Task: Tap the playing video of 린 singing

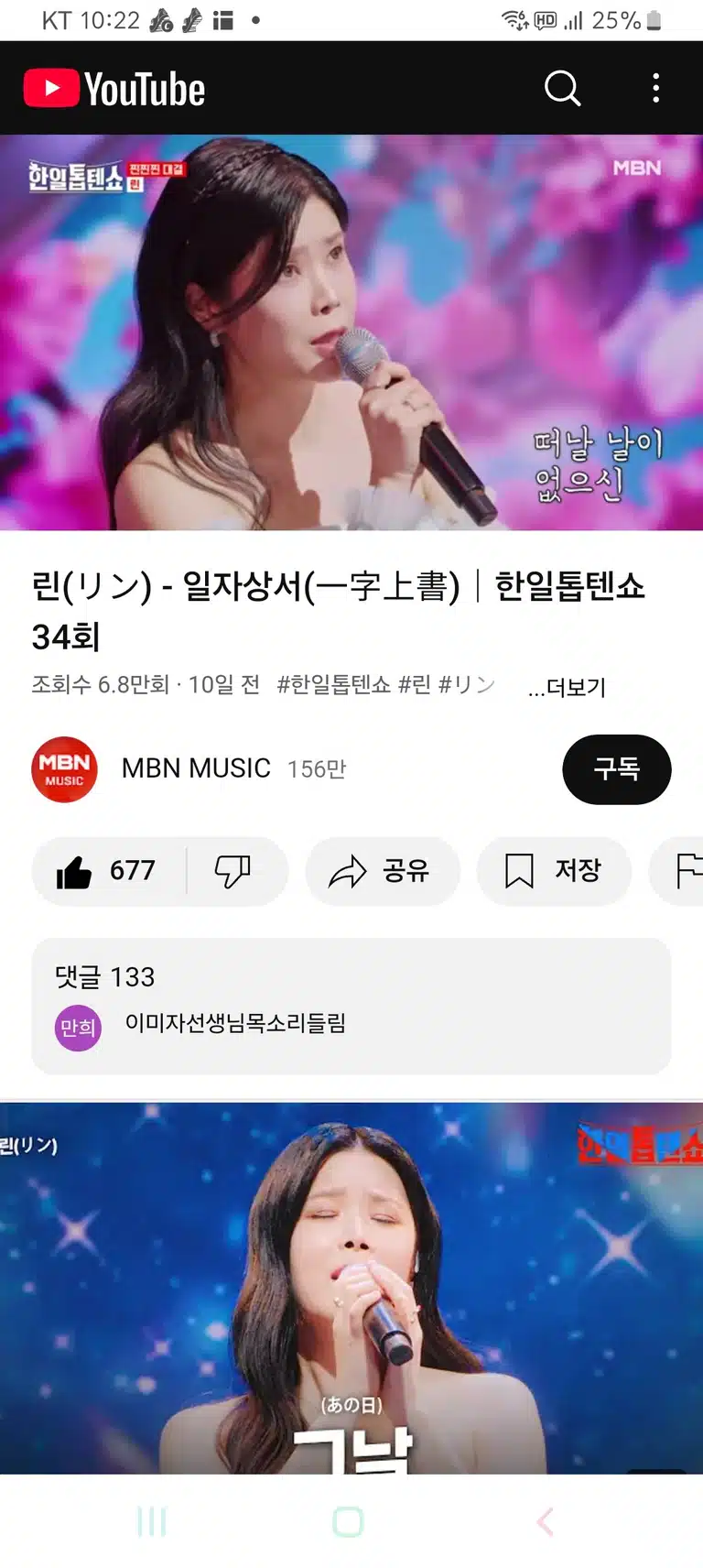Action: [x=351, y=332]
